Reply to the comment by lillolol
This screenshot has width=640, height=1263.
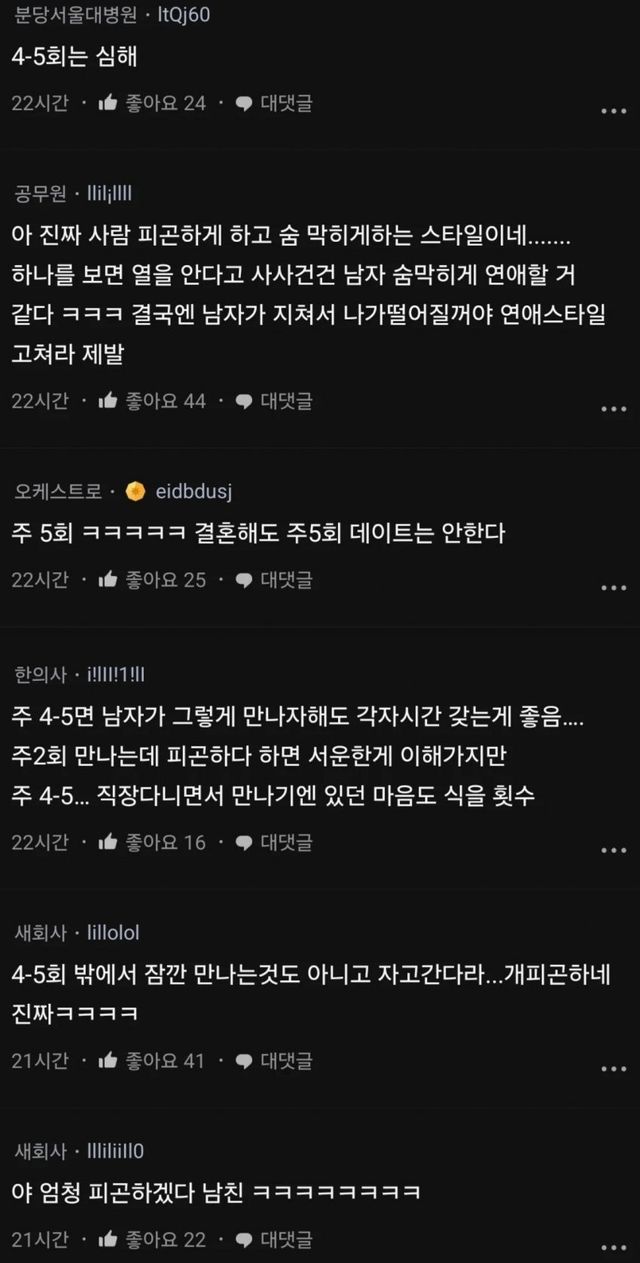coord(273,1060)
